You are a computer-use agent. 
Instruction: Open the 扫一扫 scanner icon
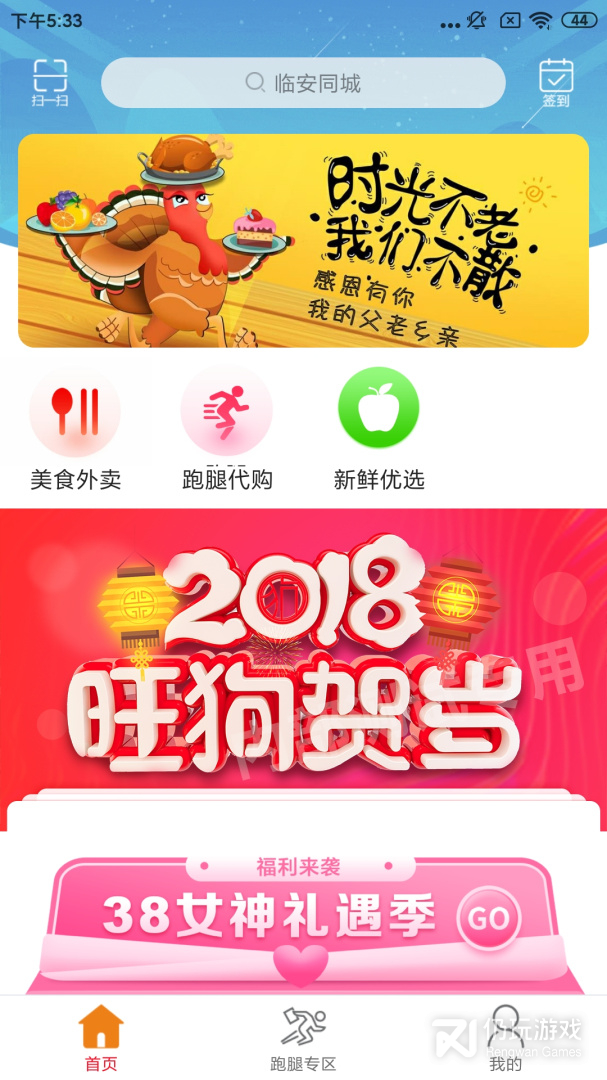[x=50, y=82]
